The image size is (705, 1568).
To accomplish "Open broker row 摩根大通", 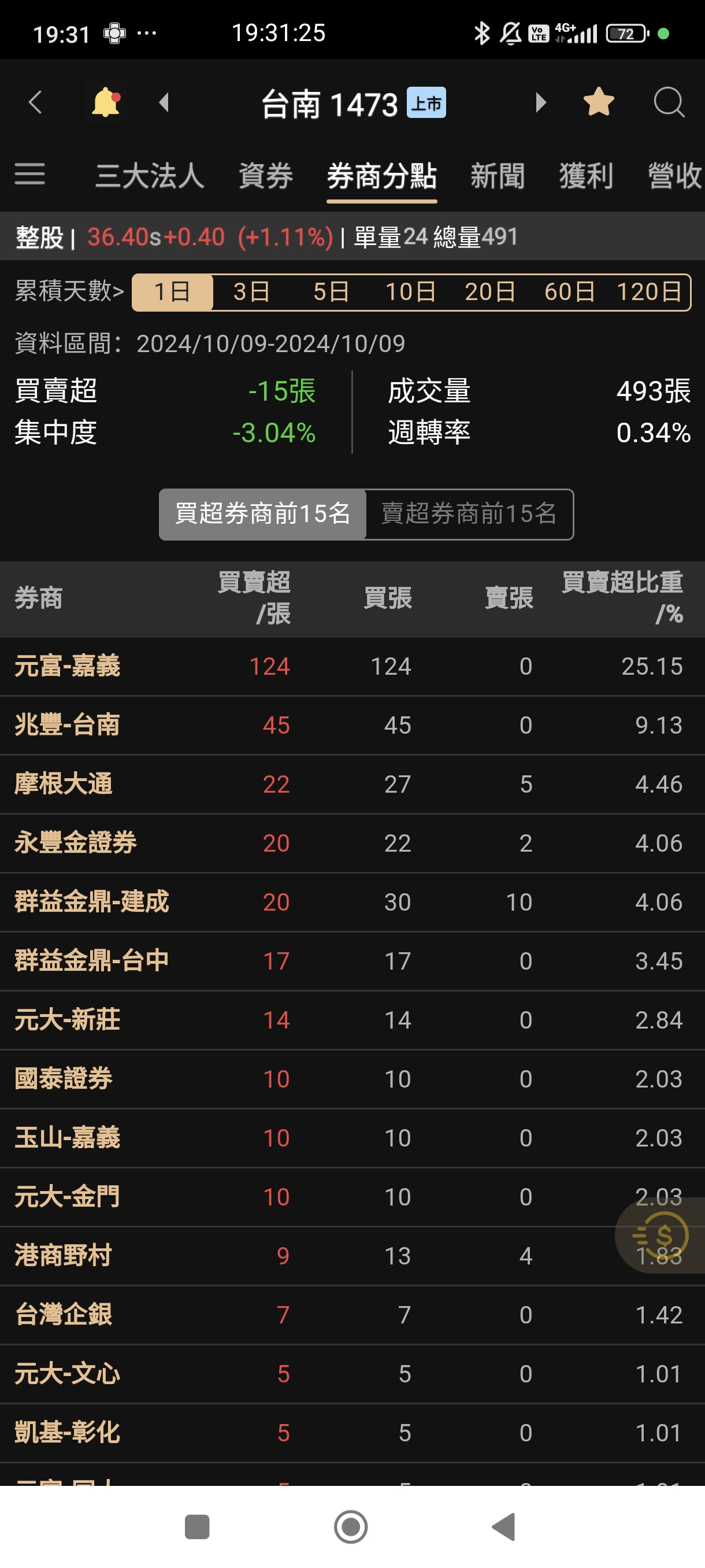I will [x=352, y=785].
